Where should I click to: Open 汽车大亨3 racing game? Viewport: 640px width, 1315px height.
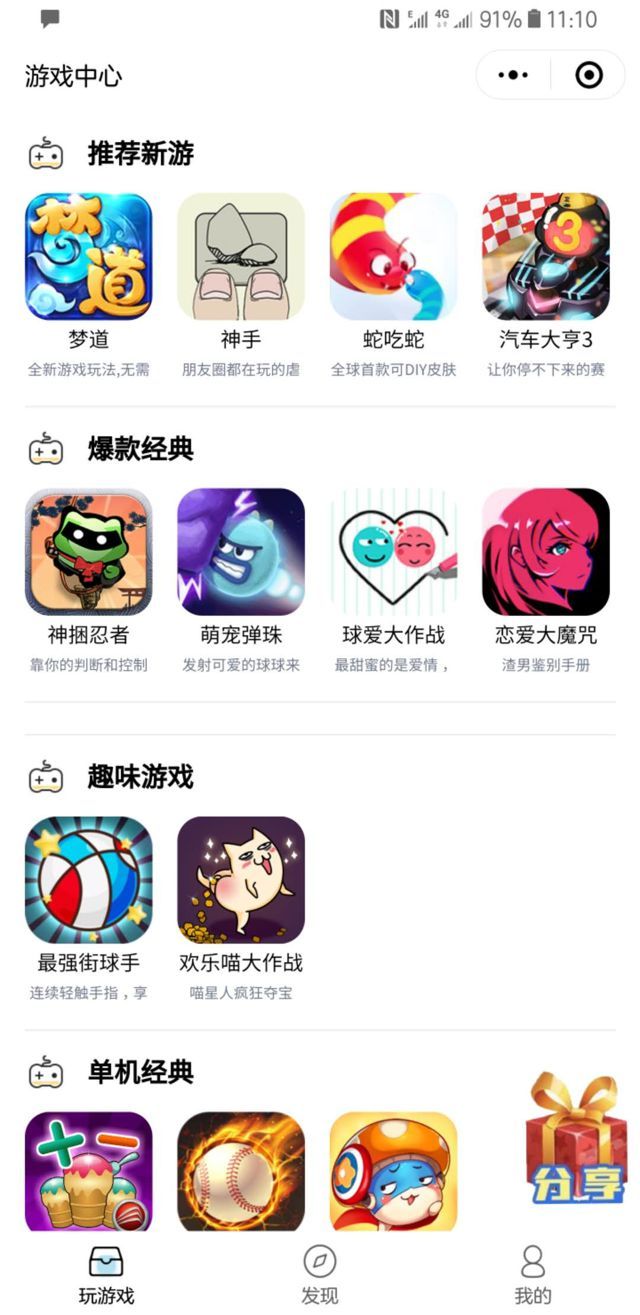click(546, 257)
